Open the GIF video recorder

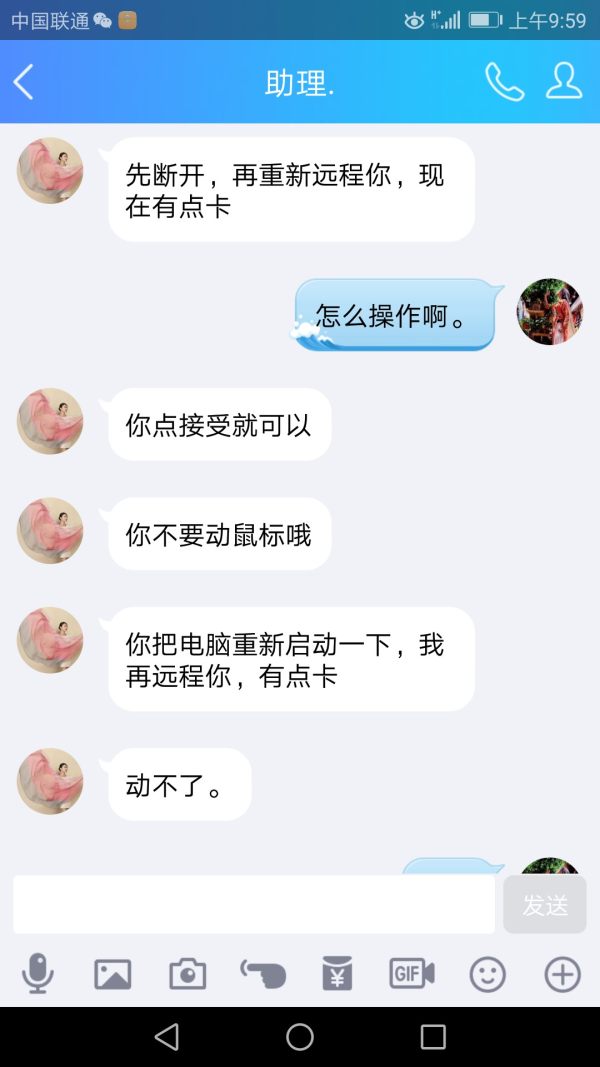[x=412, y=973]
